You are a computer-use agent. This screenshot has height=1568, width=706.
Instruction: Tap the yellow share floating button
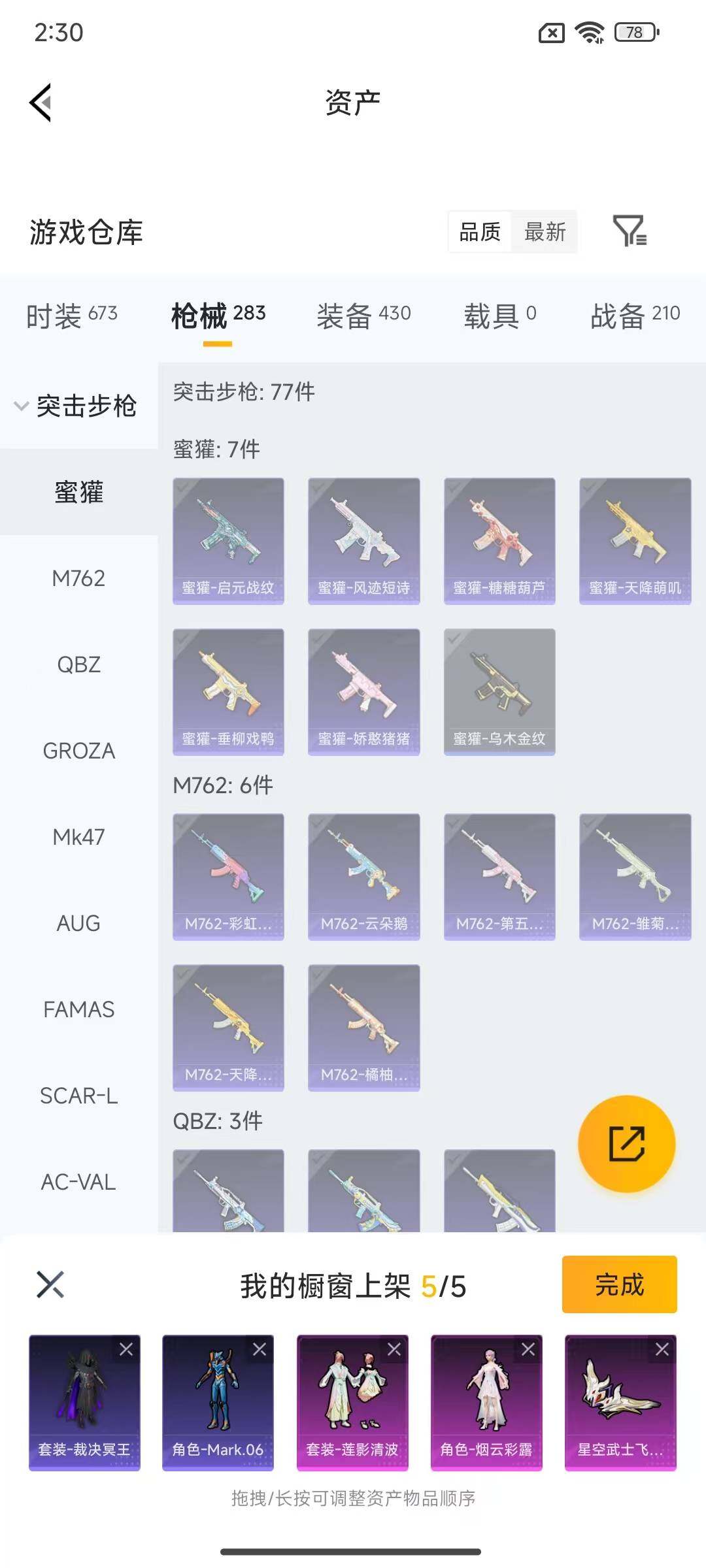click(x=626, y=1144)
